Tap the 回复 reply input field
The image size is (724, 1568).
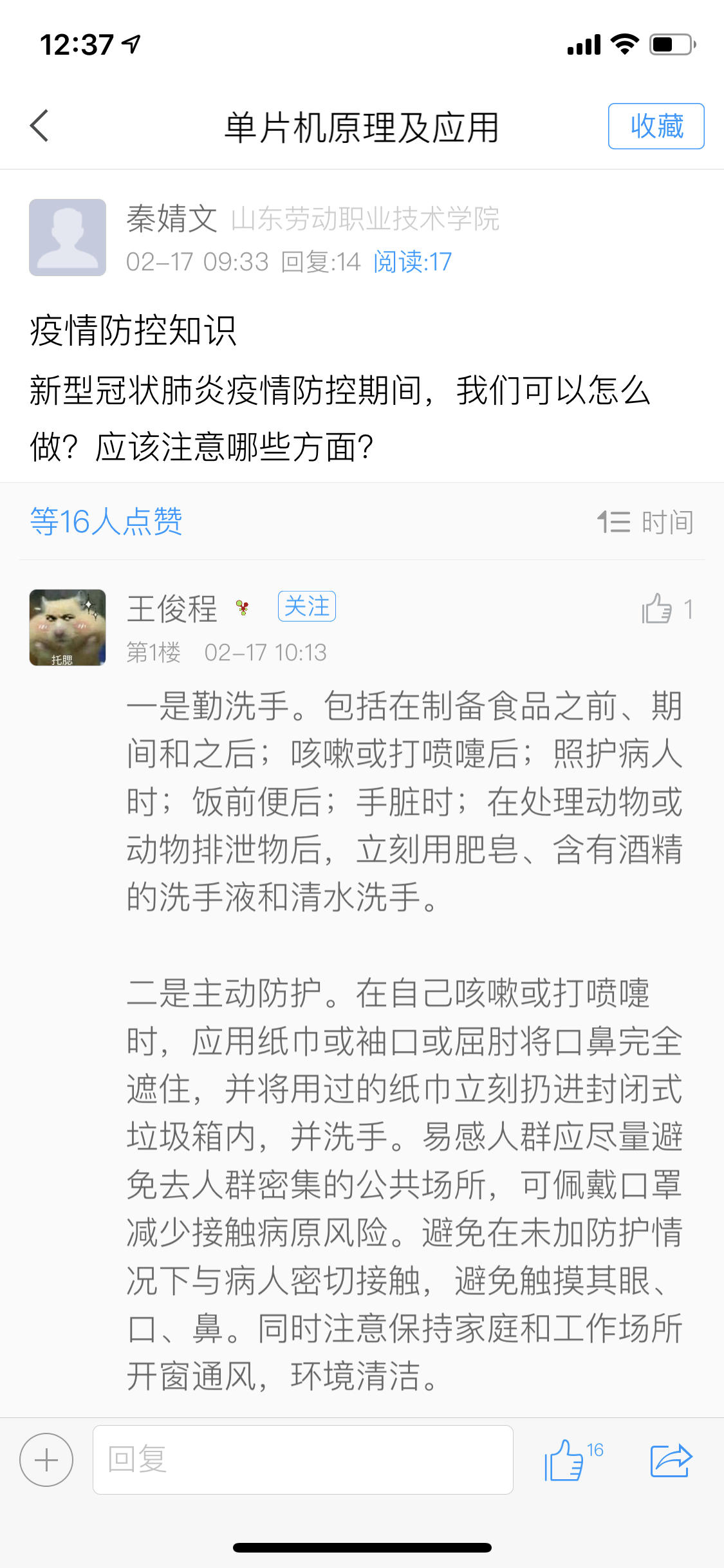302,1460
